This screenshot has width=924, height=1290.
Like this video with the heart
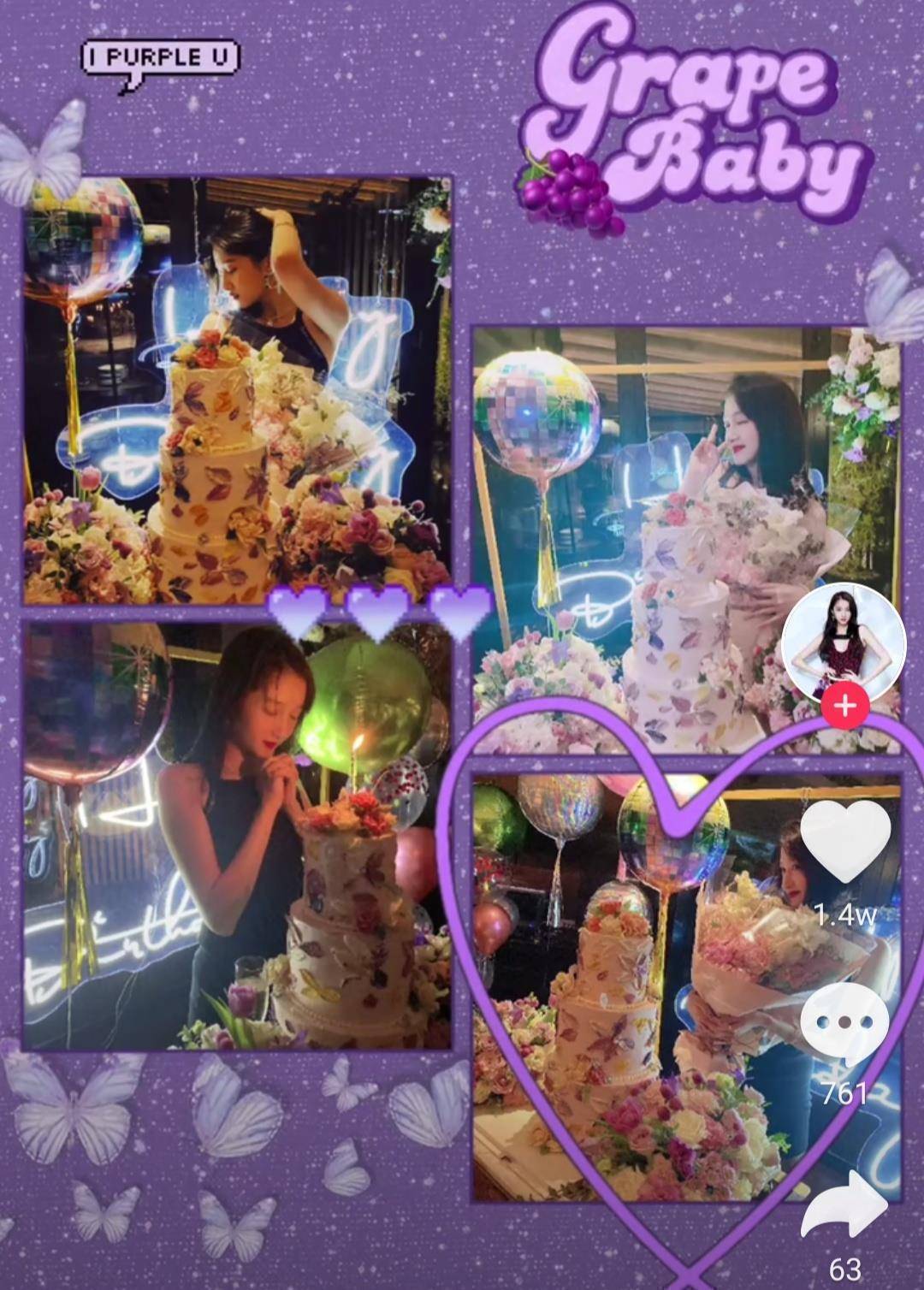[845, 842]
